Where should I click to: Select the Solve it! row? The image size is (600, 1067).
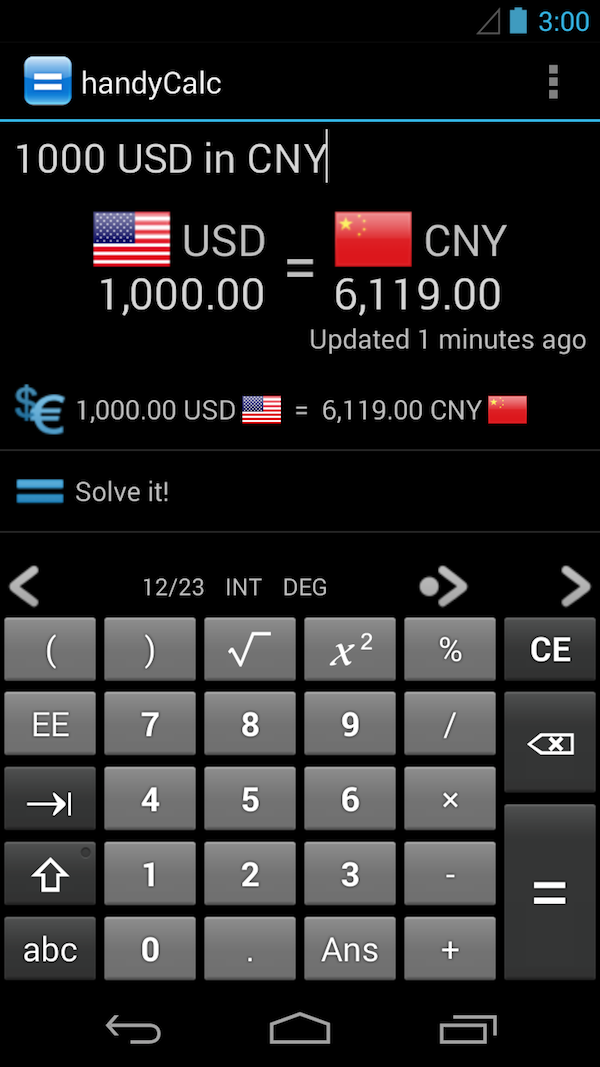pyautogui.click(x=300, y=492)
